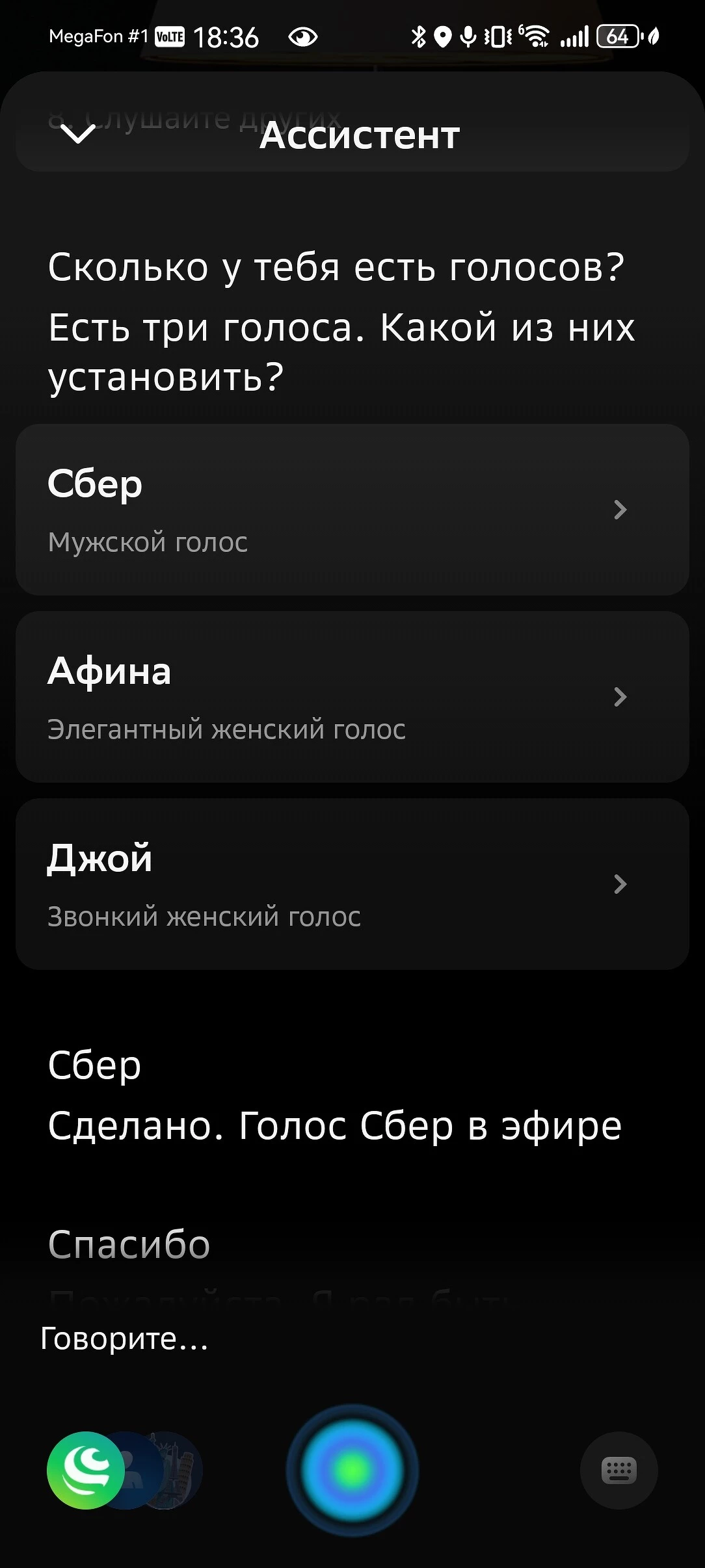
Task: Open the keyboard input button
Action: (x=619, y=1470)
